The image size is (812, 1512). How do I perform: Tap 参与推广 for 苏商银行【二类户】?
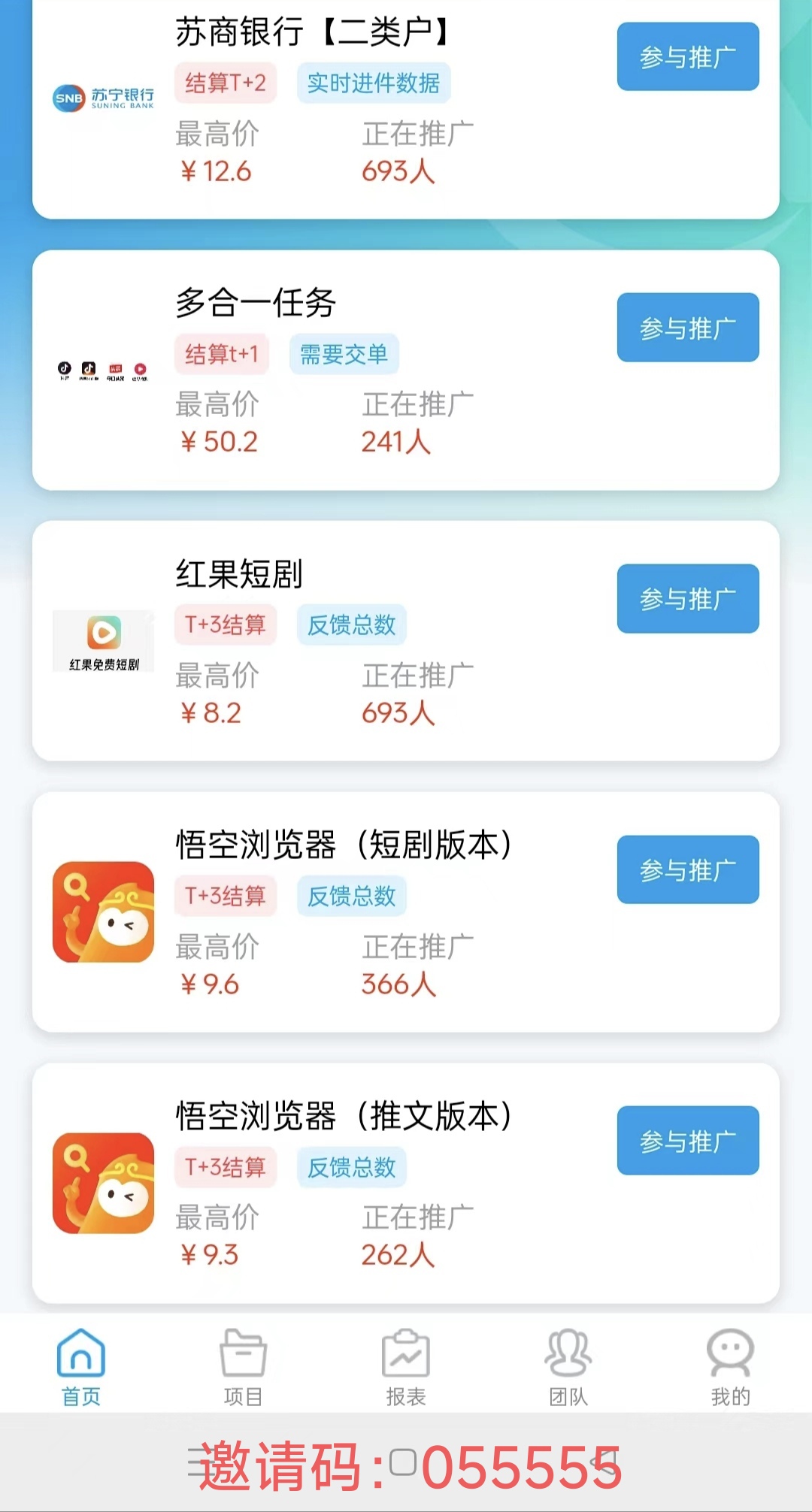pyautogui.click(x=688, y=57)
